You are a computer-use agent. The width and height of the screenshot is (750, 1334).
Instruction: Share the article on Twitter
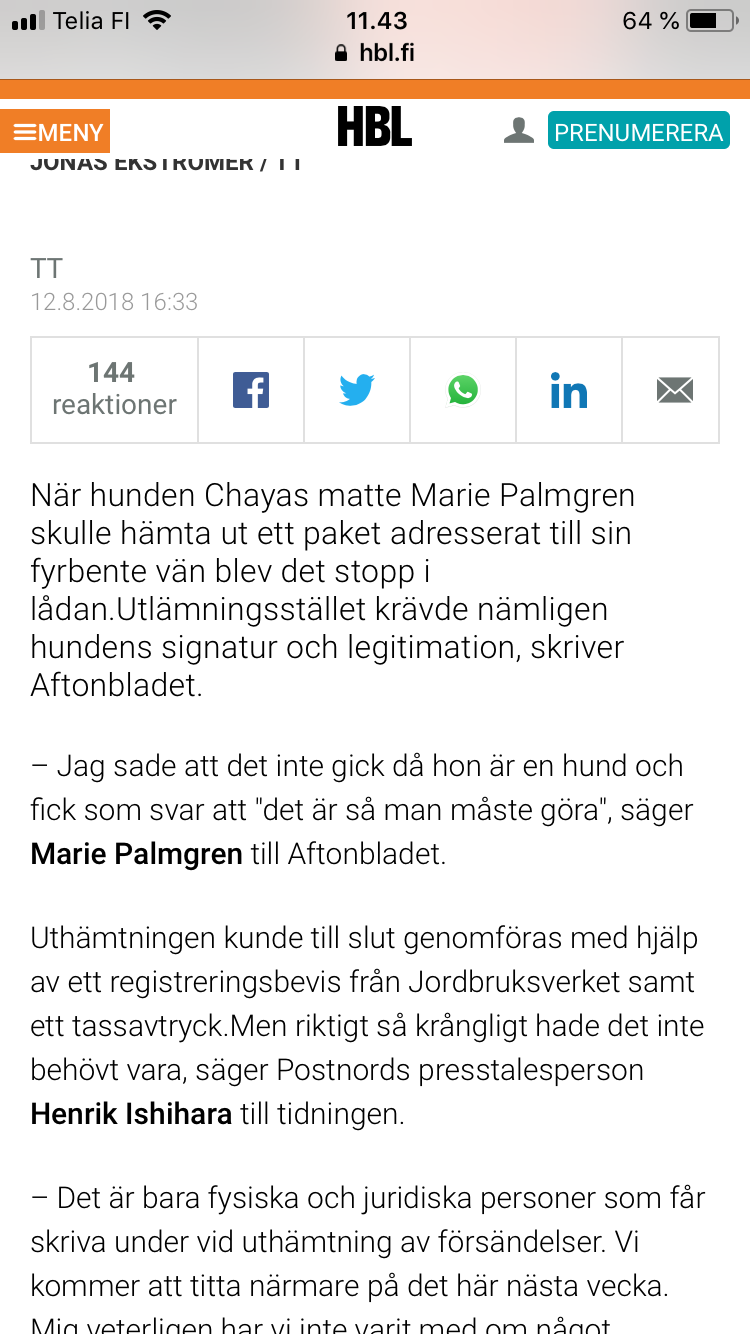357,389
